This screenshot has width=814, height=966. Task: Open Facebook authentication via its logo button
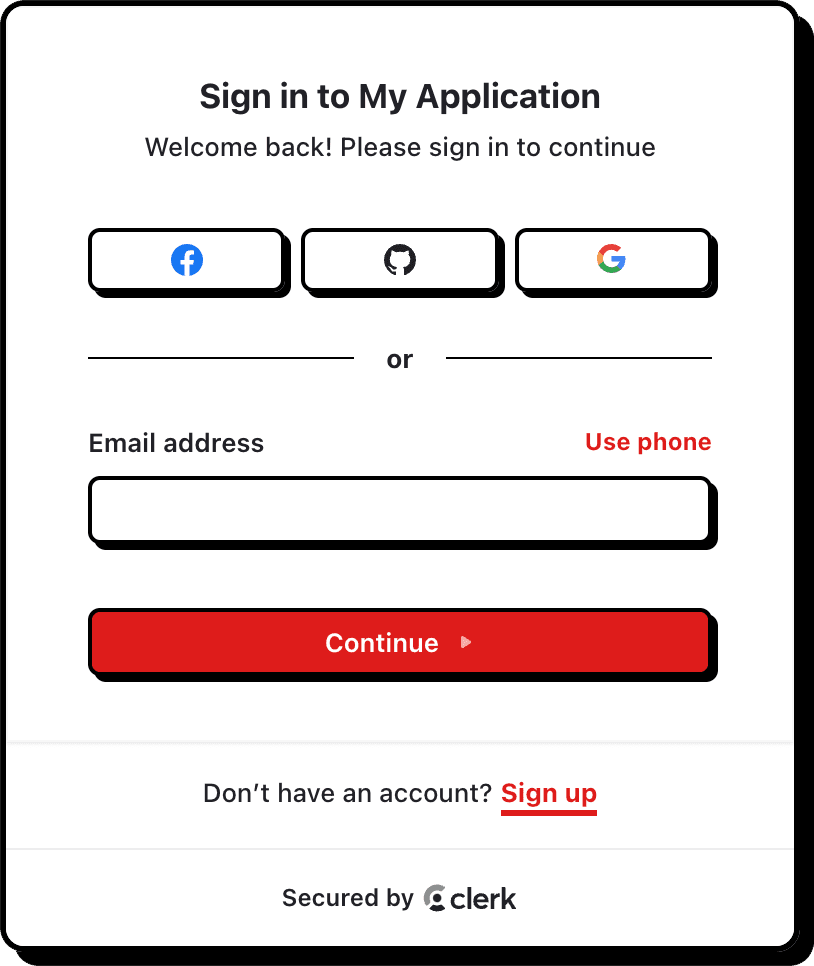point(186,259)
